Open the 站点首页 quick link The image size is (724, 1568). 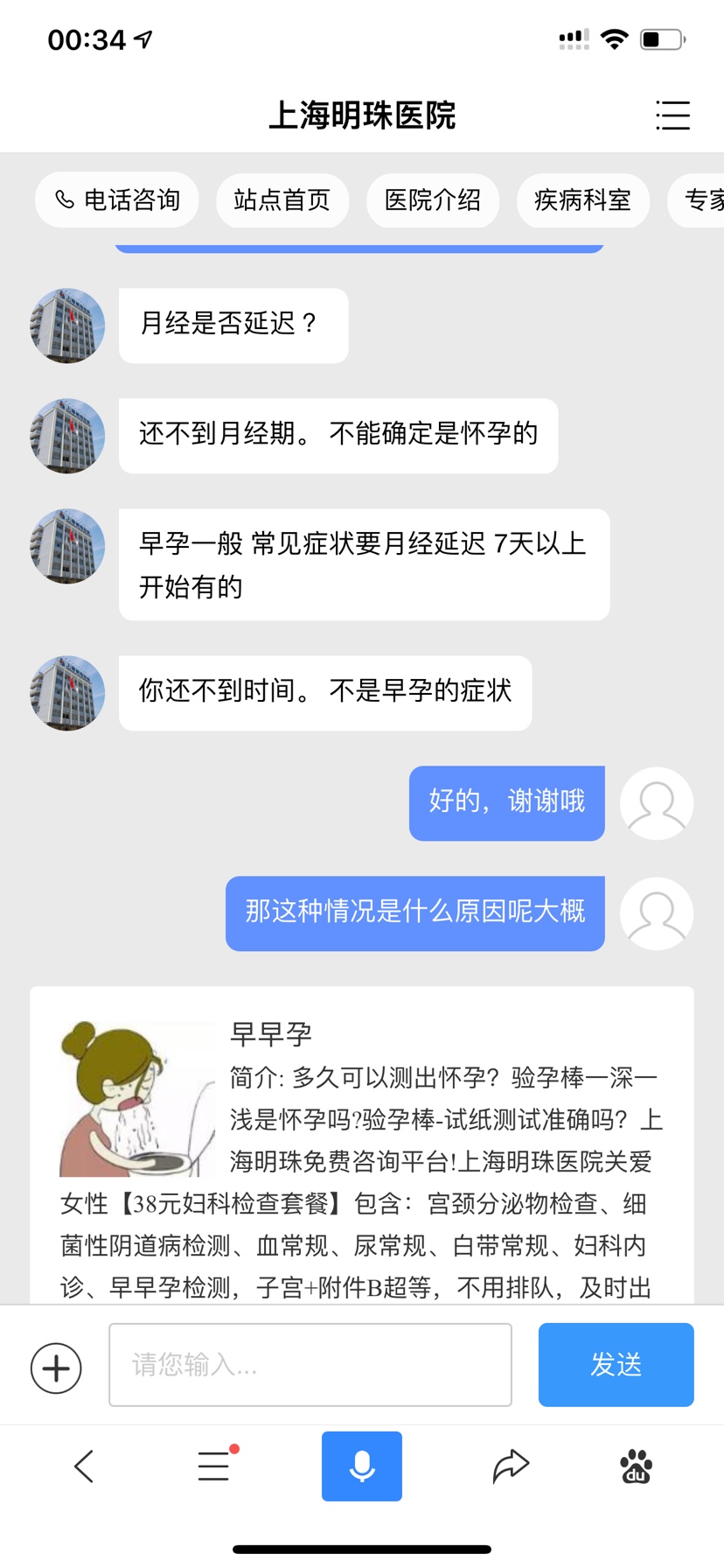(282, 200)
